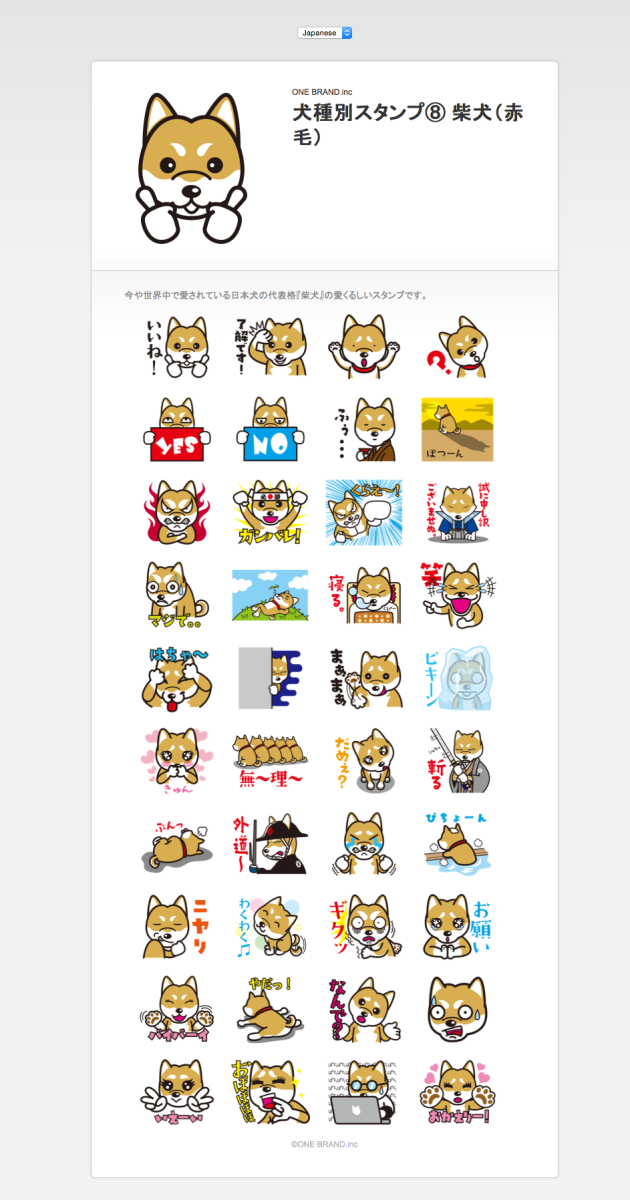Select the やだっ! lying dog sticker
The image size is (630, 1200).
[270, 1009]
